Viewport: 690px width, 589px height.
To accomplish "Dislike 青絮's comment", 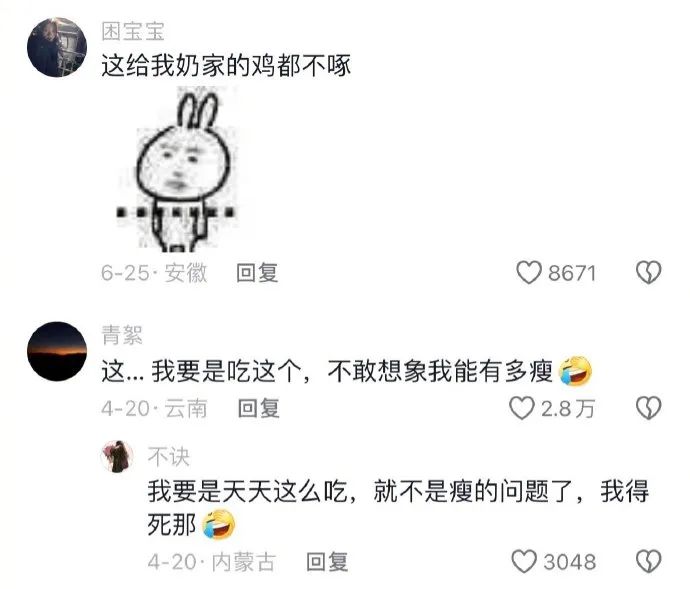I will [649, 408].
